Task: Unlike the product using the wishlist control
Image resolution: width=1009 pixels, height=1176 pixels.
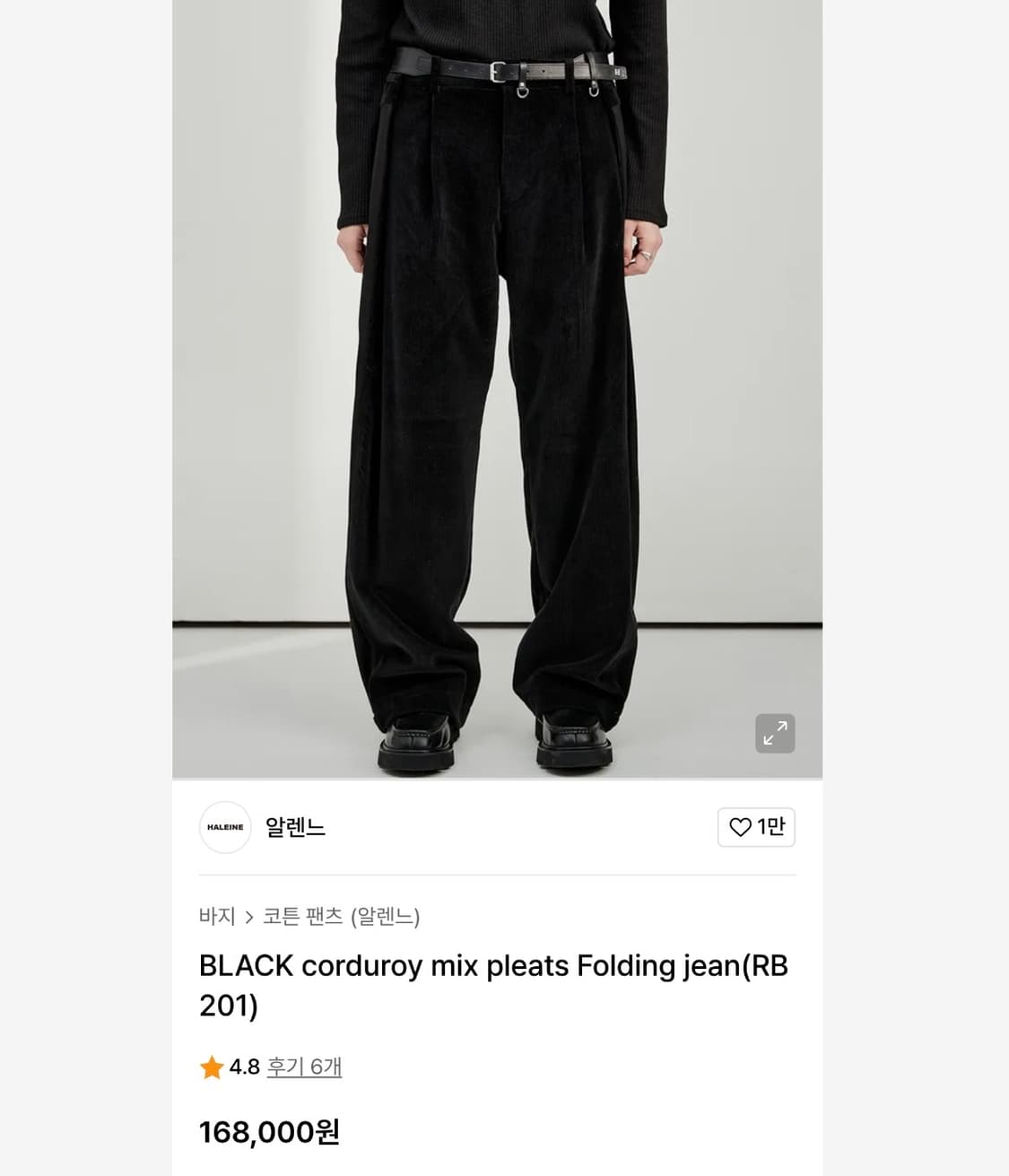Action: [756, 827]
